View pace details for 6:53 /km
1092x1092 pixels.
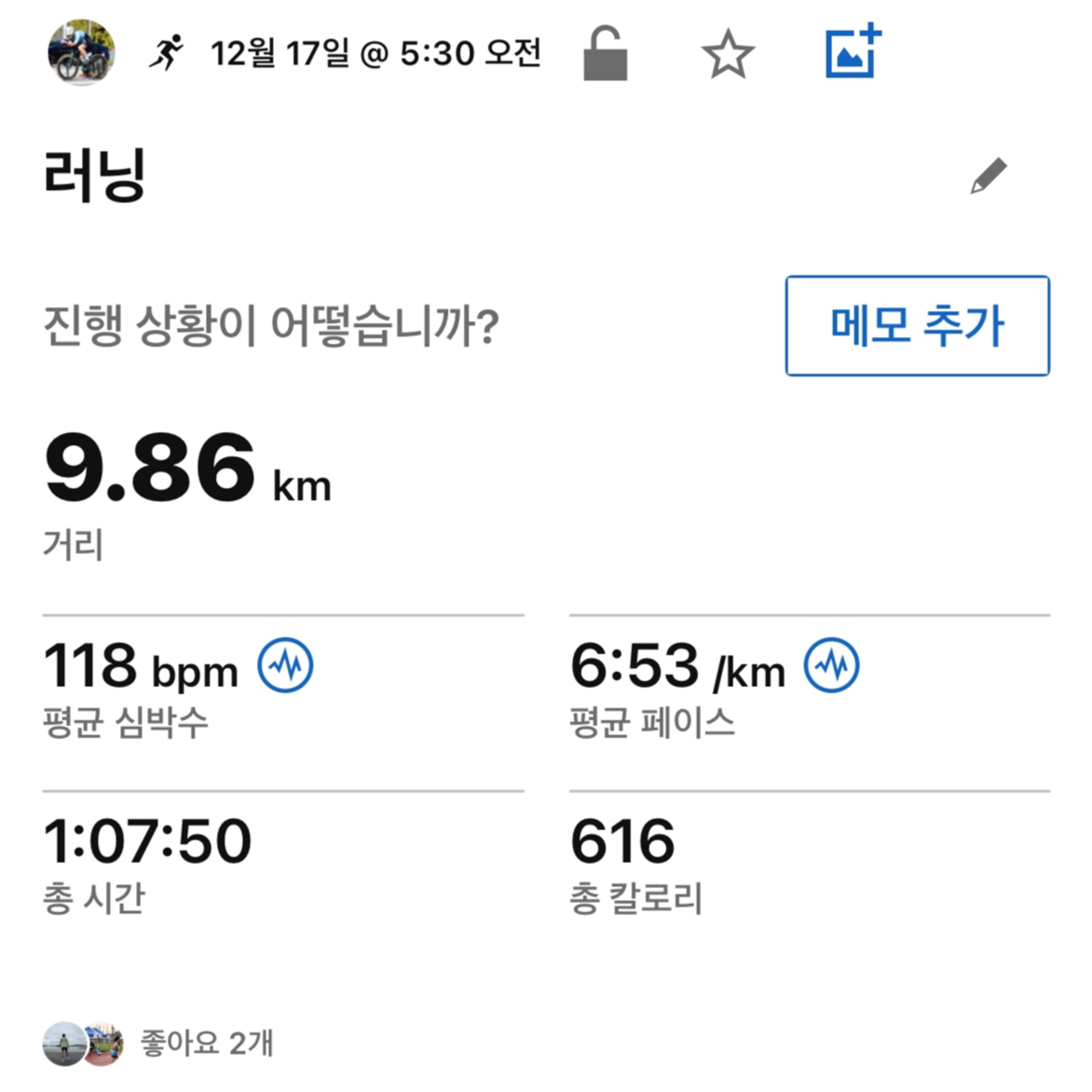click(831, 665)
